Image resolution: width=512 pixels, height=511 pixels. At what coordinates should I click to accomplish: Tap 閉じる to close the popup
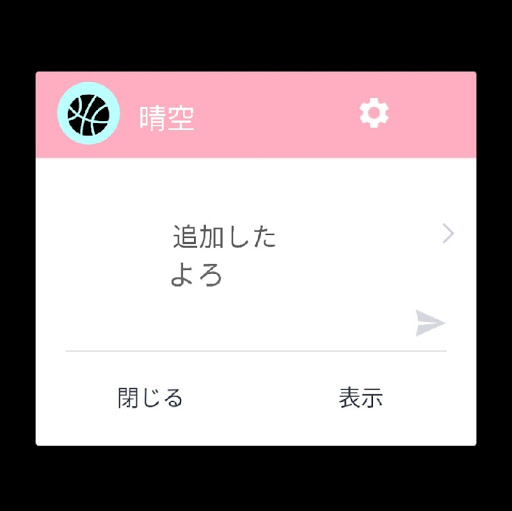pyautogui.click(x=150, y=398)
